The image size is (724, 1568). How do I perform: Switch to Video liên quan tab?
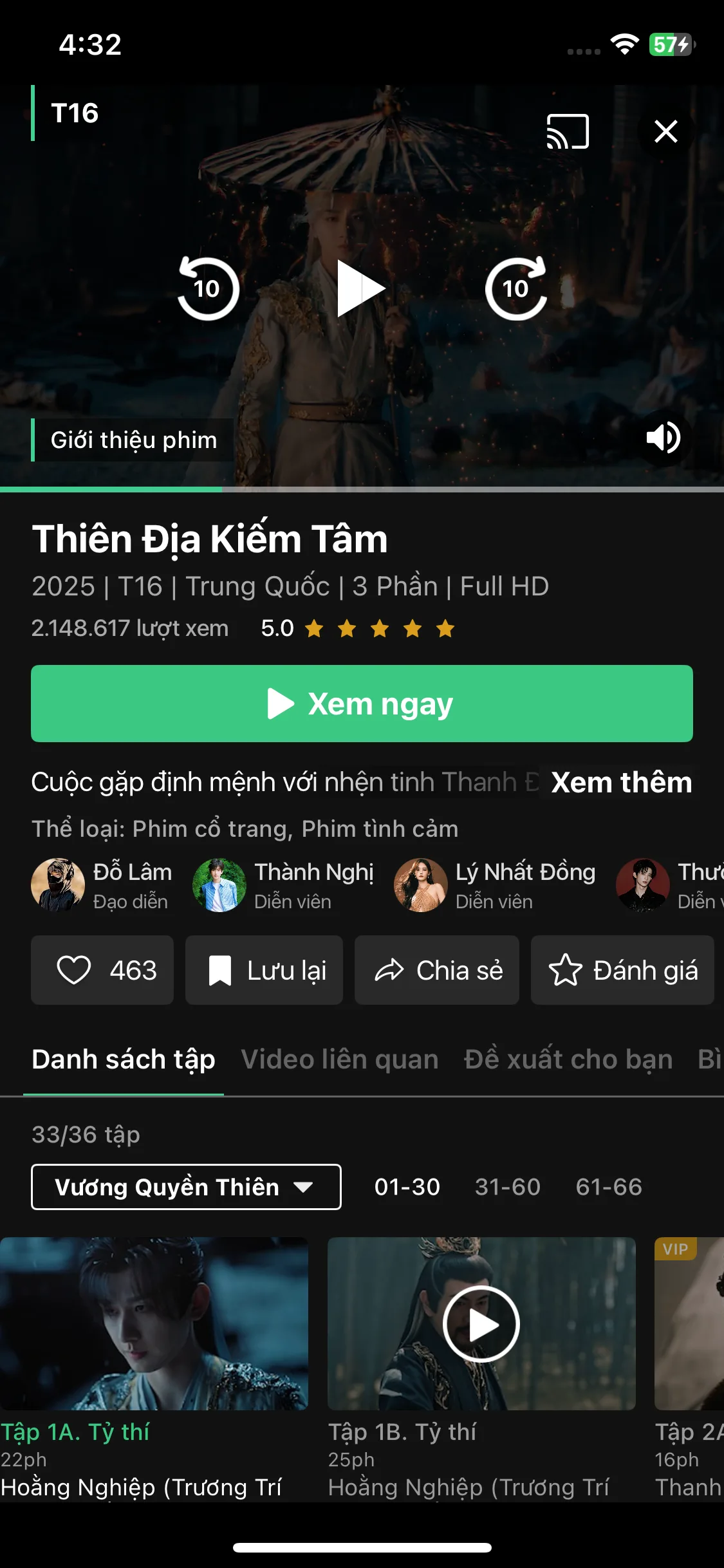pos(340,1059)
